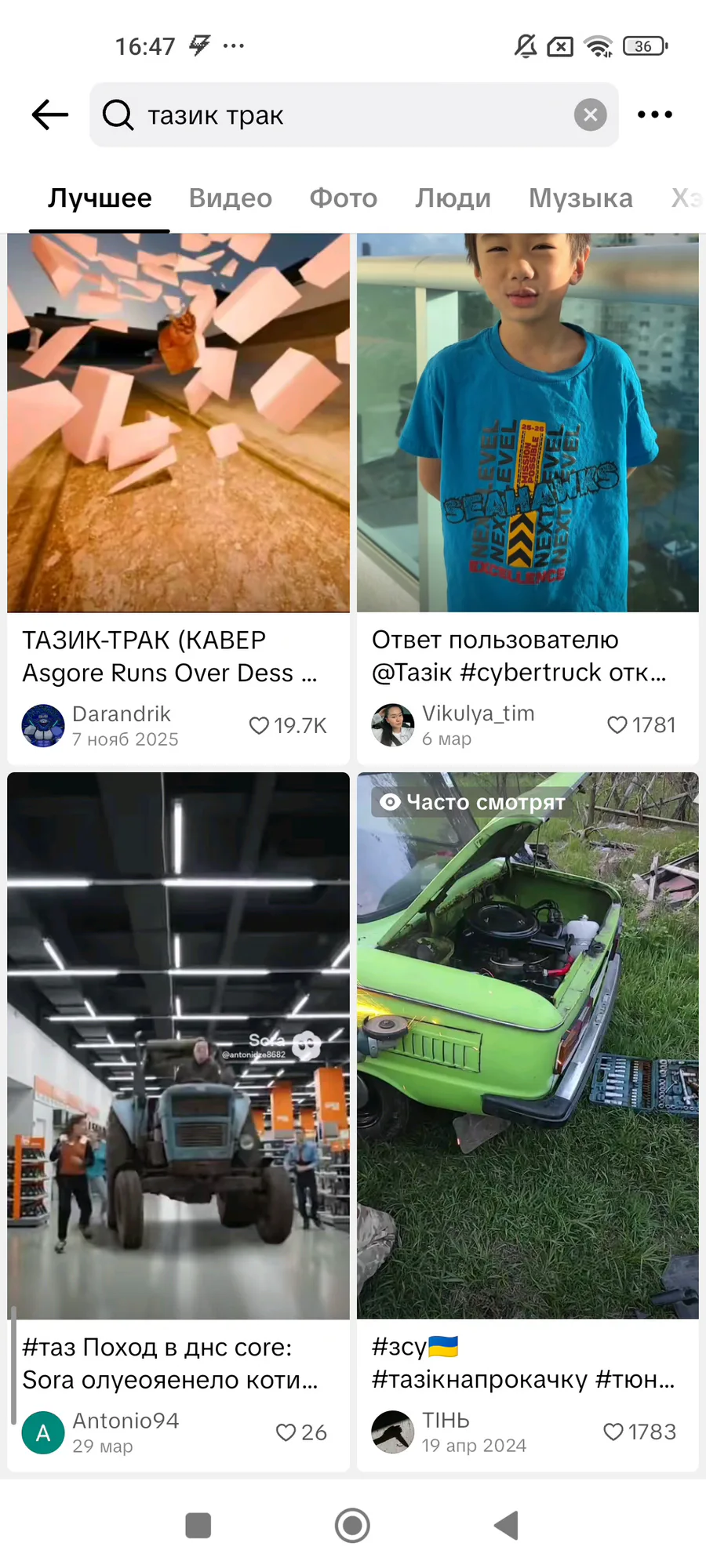Clear the search query text

point(590,115)
